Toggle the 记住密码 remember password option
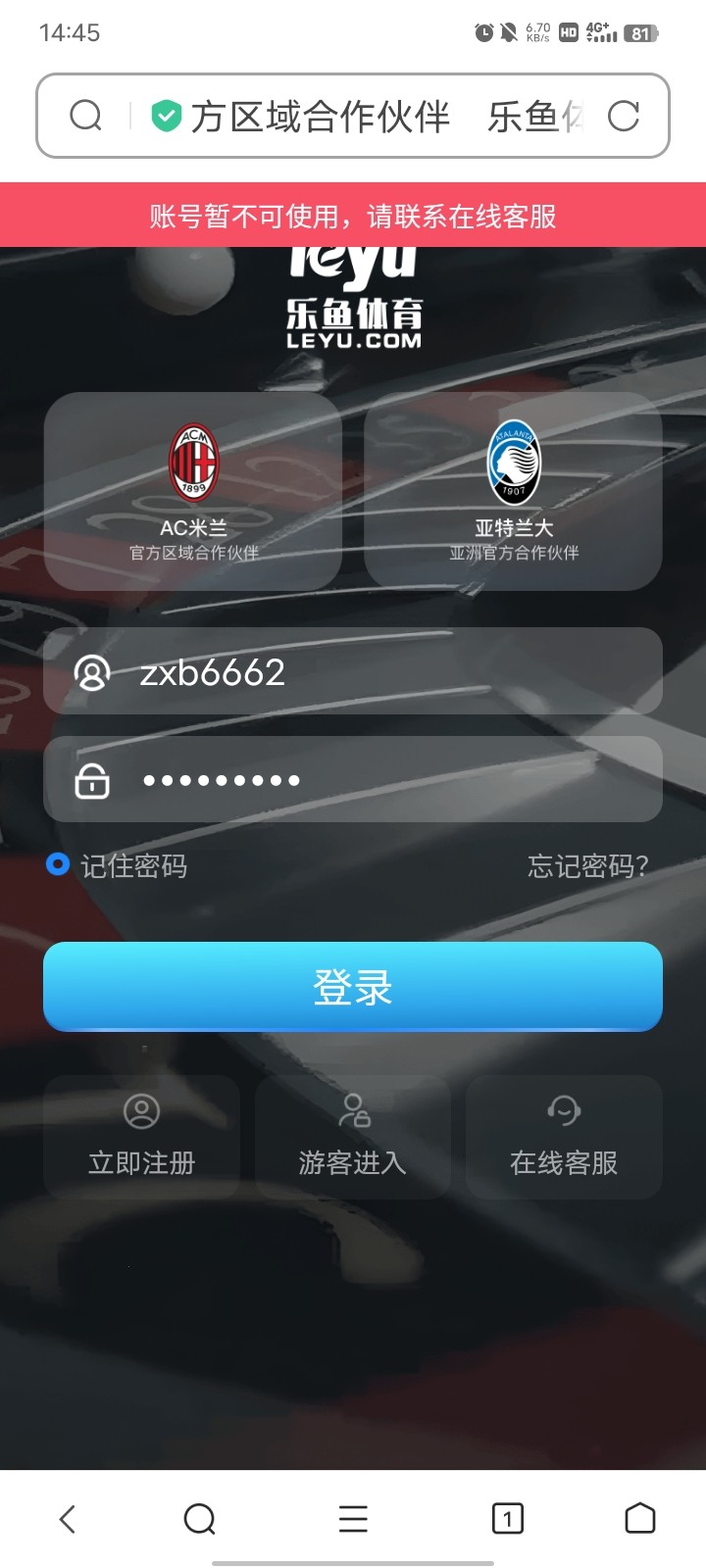 (x=58, y=864)
